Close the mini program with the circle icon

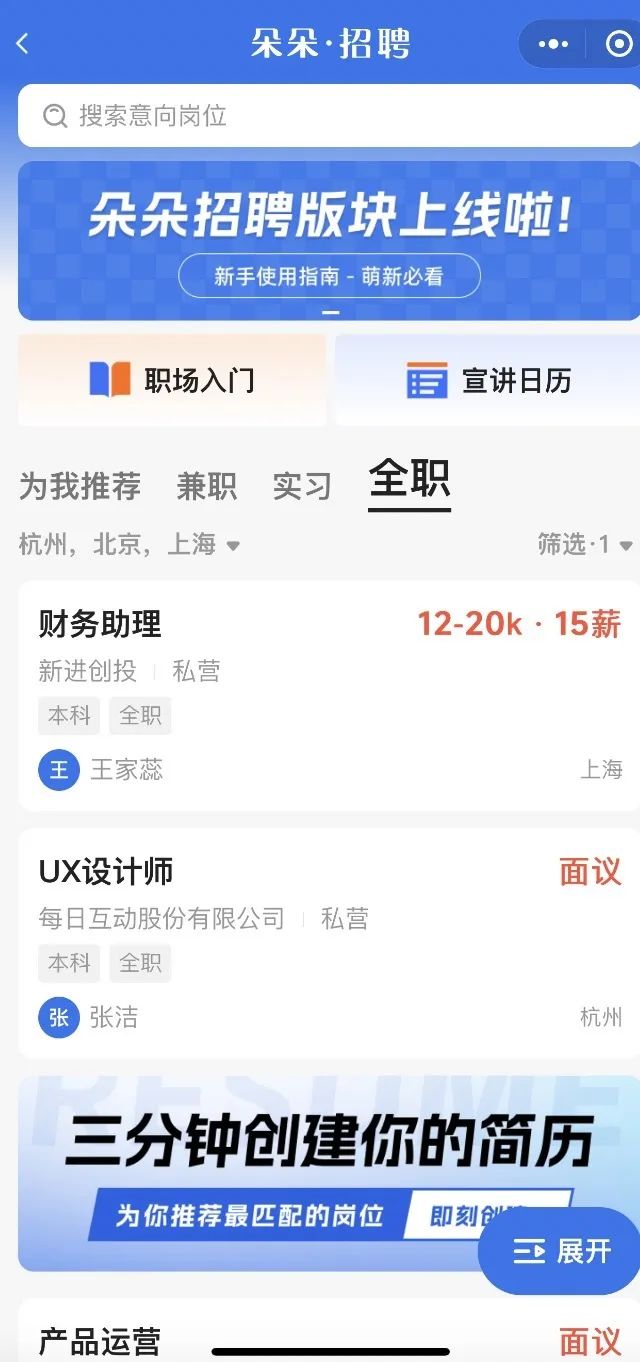point(619,44)
